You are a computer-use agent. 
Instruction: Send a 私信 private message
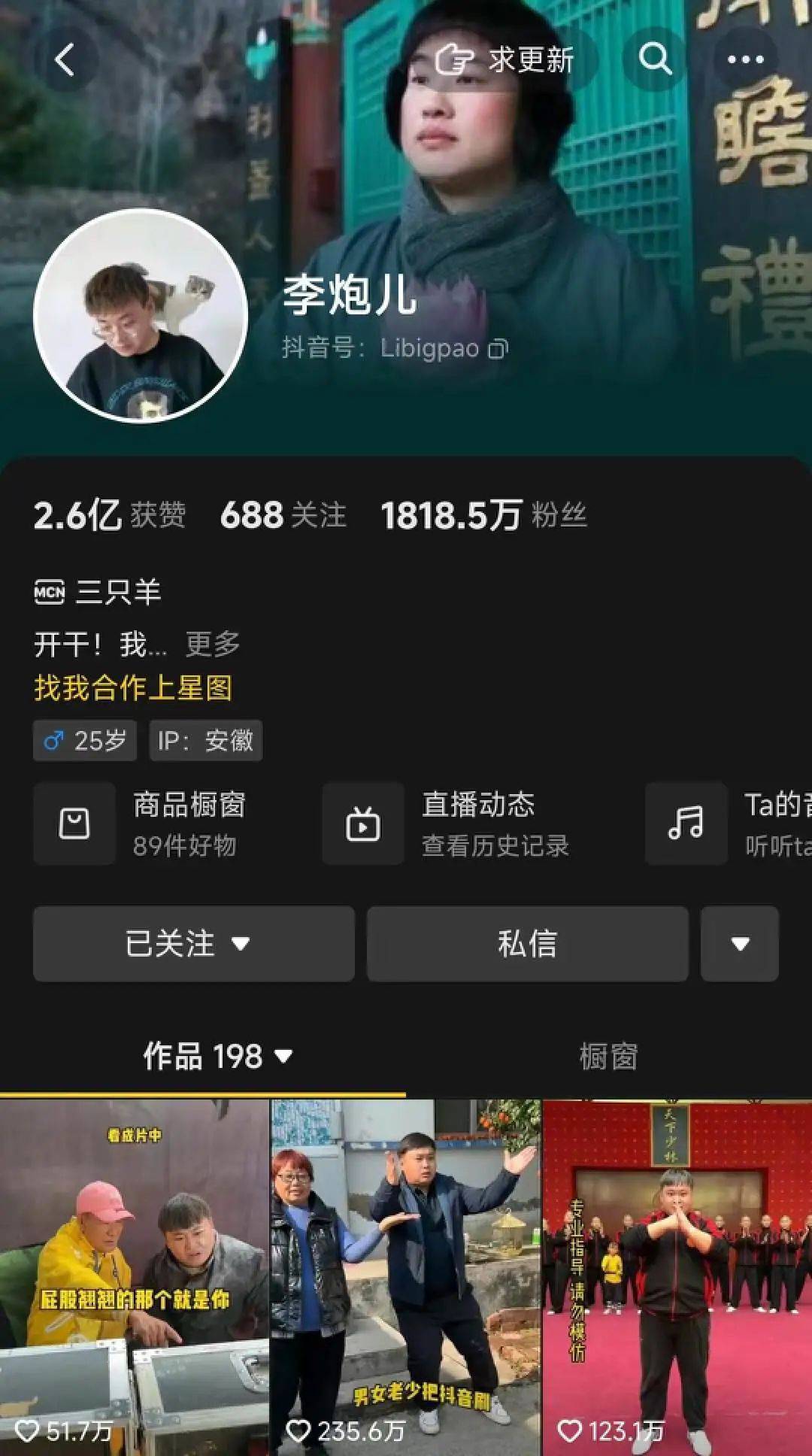(527, 944)
